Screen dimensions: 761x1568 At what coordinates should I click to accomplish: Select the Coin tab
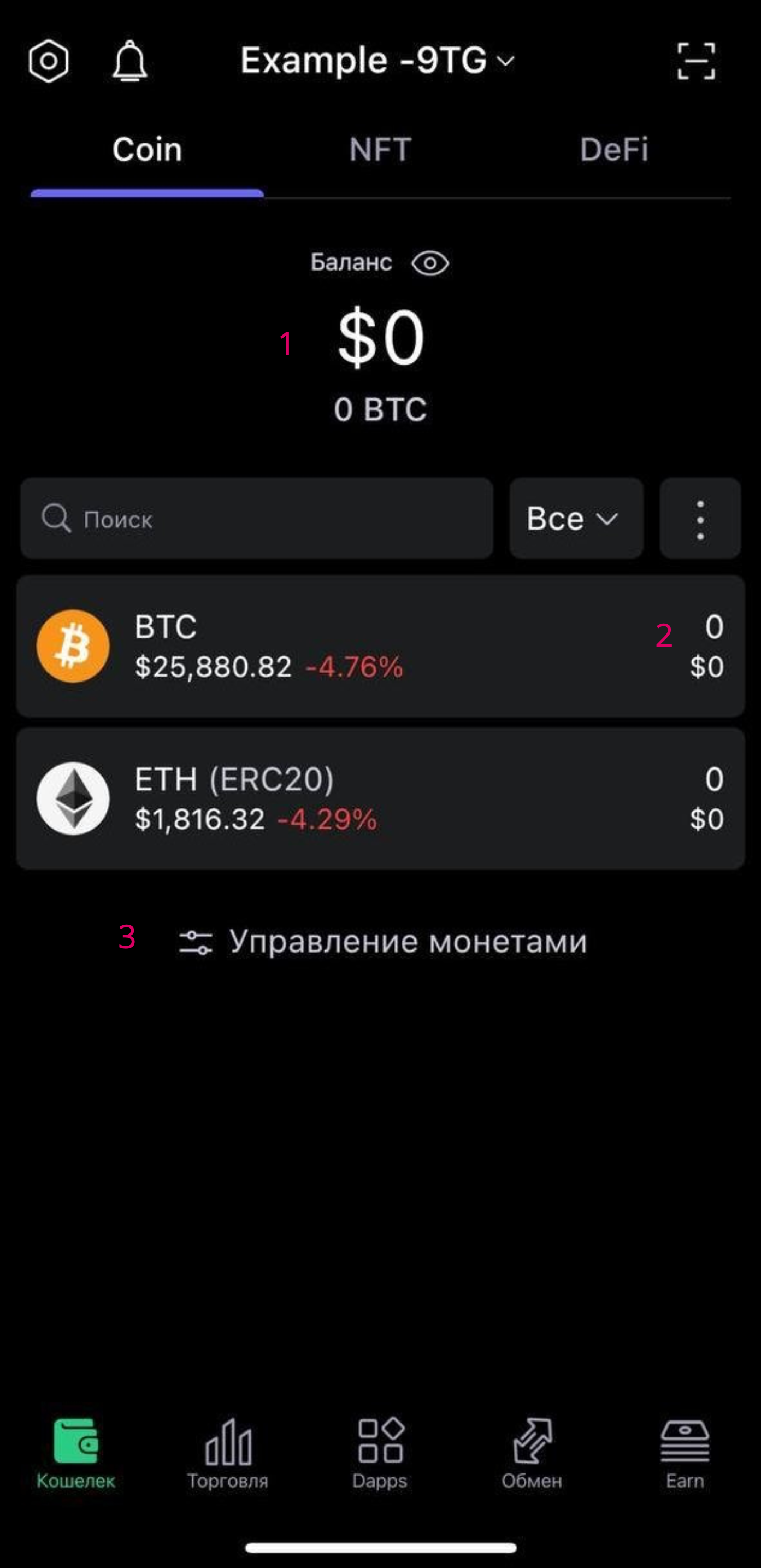tap(147, 150)
